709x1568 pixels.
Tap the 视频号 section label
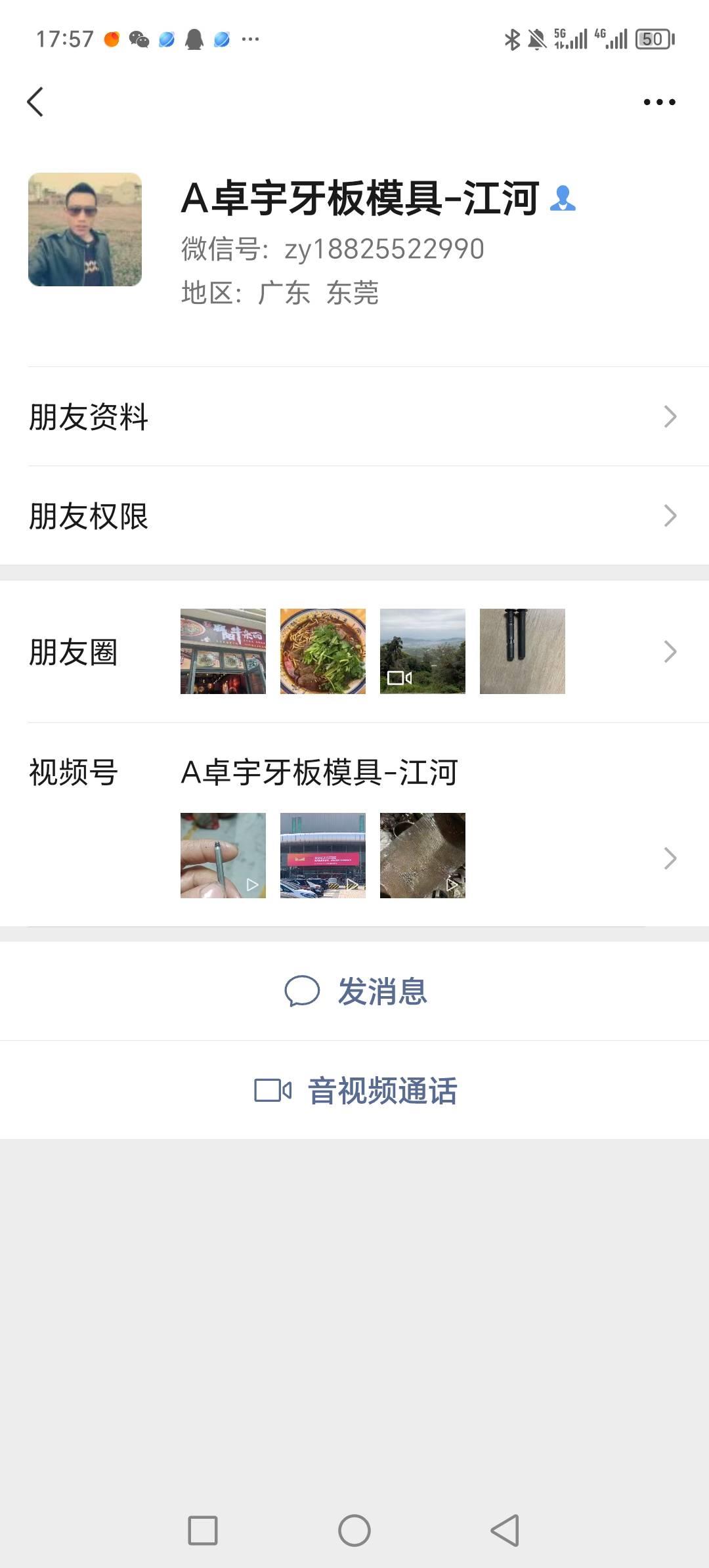73,775
